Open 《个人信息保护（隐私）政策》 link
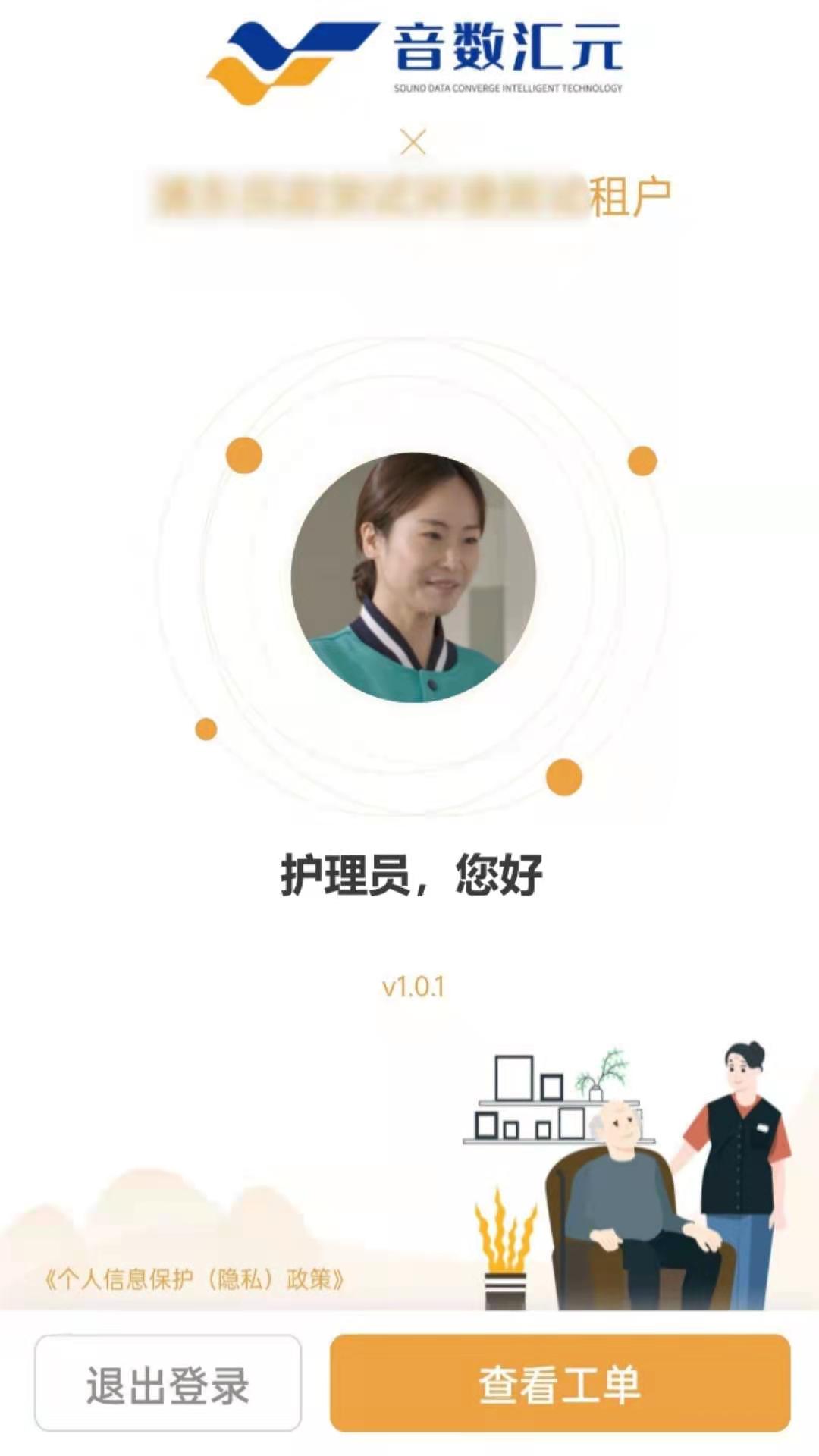 (x=194, y=1279)
